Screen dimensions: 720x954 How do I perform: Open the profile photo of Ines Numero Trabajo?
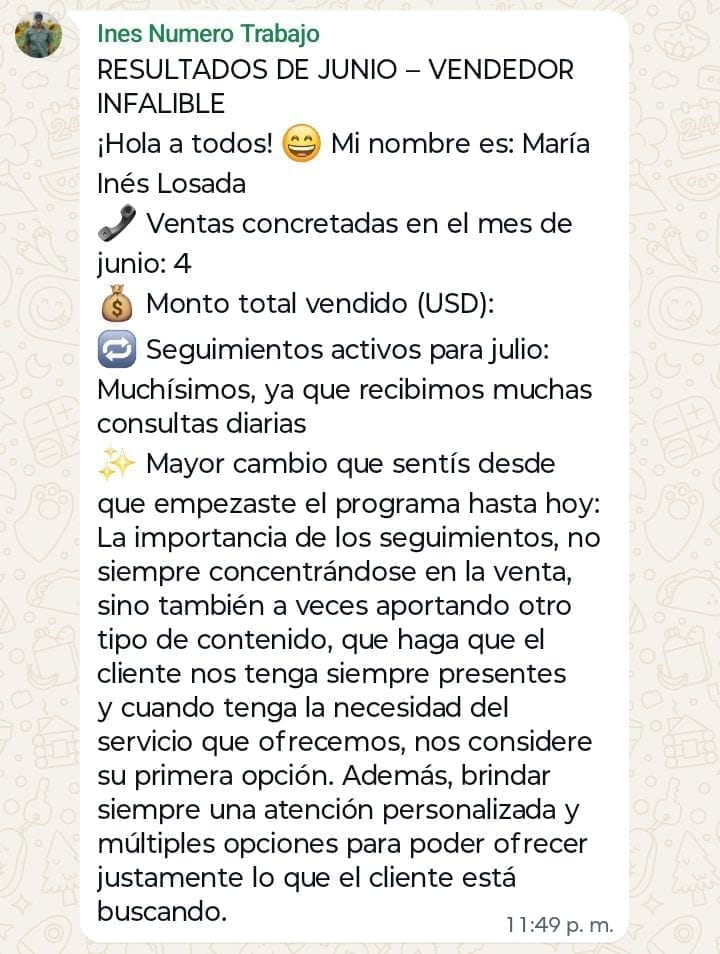pyautogui.click(x=39, y=36)
